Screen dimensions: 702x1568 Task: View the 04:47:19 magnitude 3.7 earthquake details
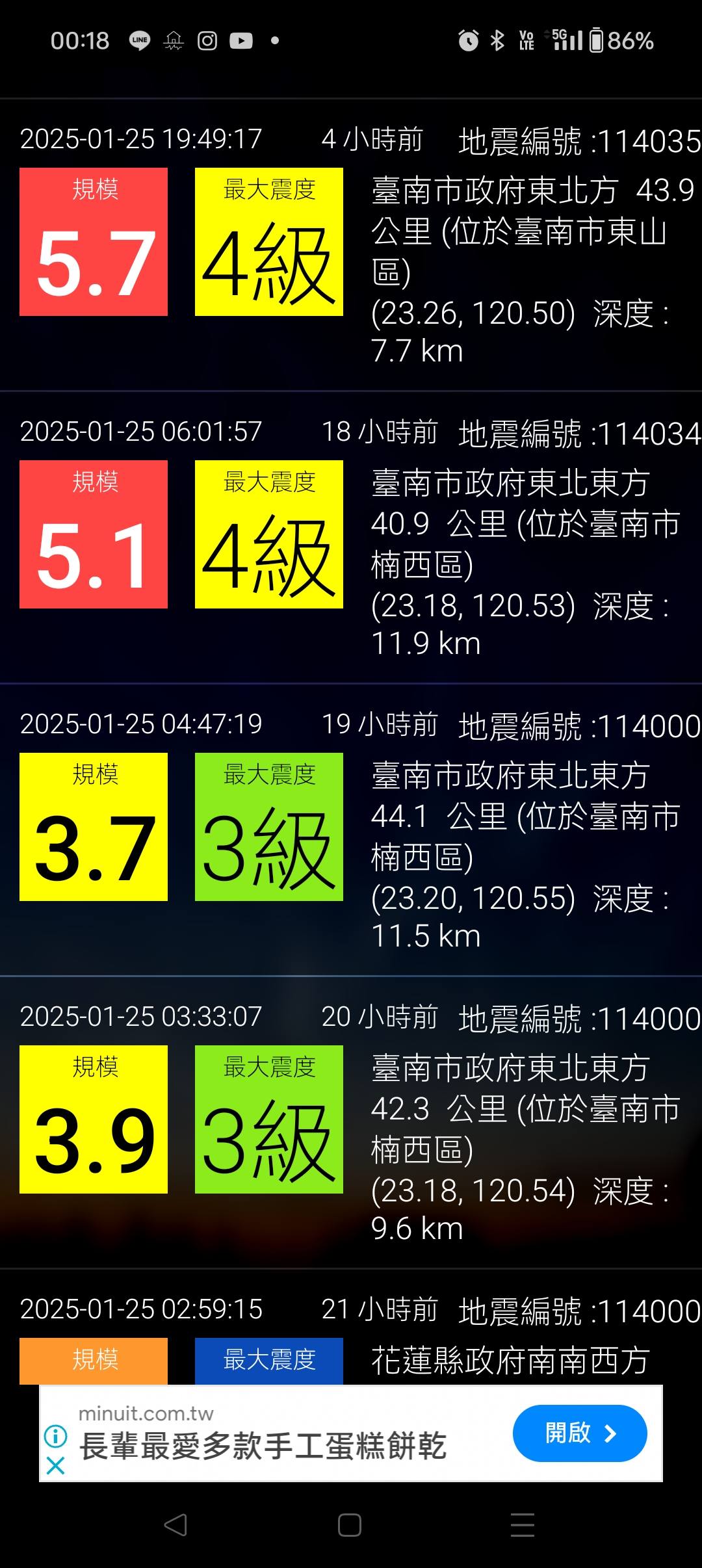[x=351, y=830]
